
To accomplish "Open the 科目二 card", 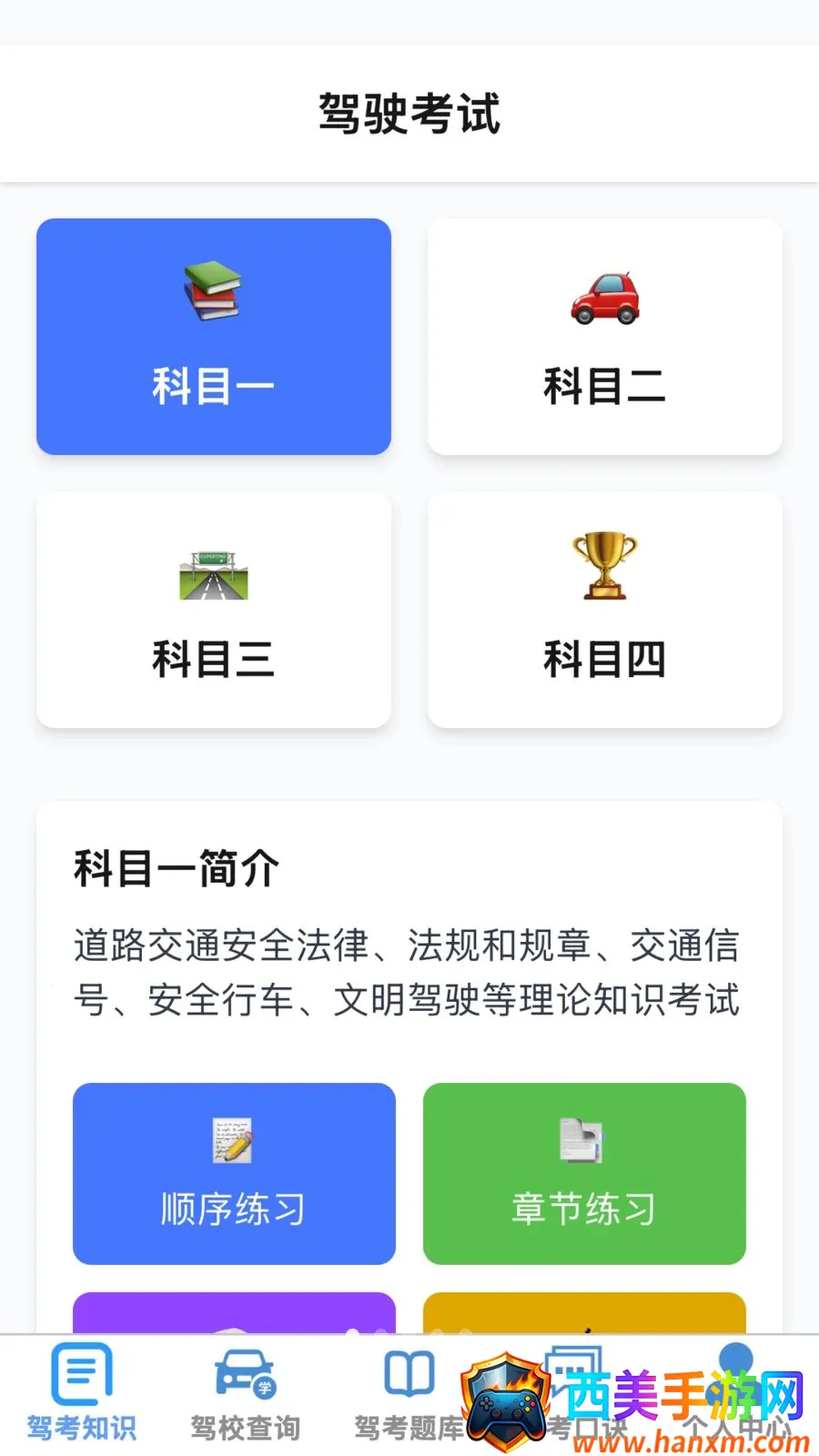I will (605, 337).
